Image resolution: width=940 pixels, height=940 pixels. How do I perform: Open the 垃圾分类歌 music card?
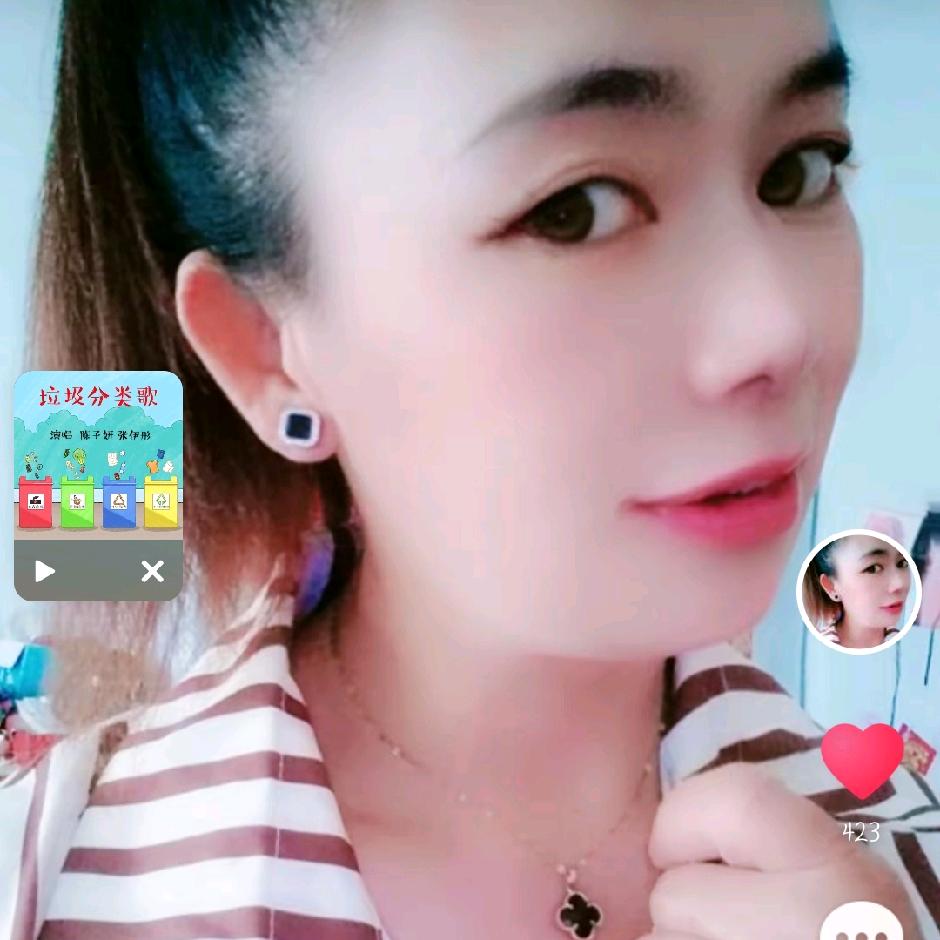98,456
